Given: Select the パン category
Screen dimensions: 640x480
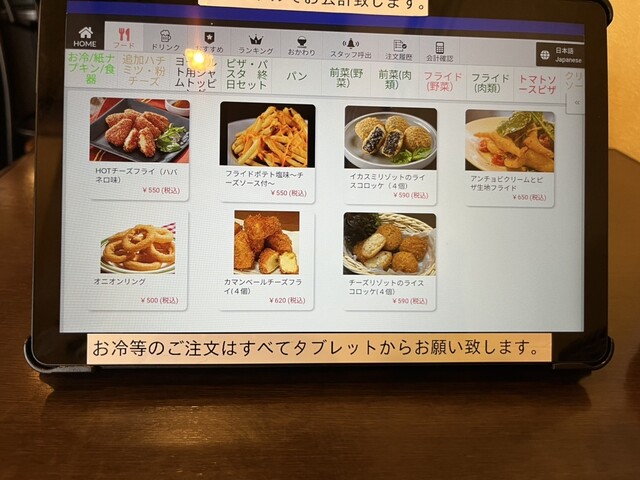Looking at the screenshot, I should click(x=296, y=75).
